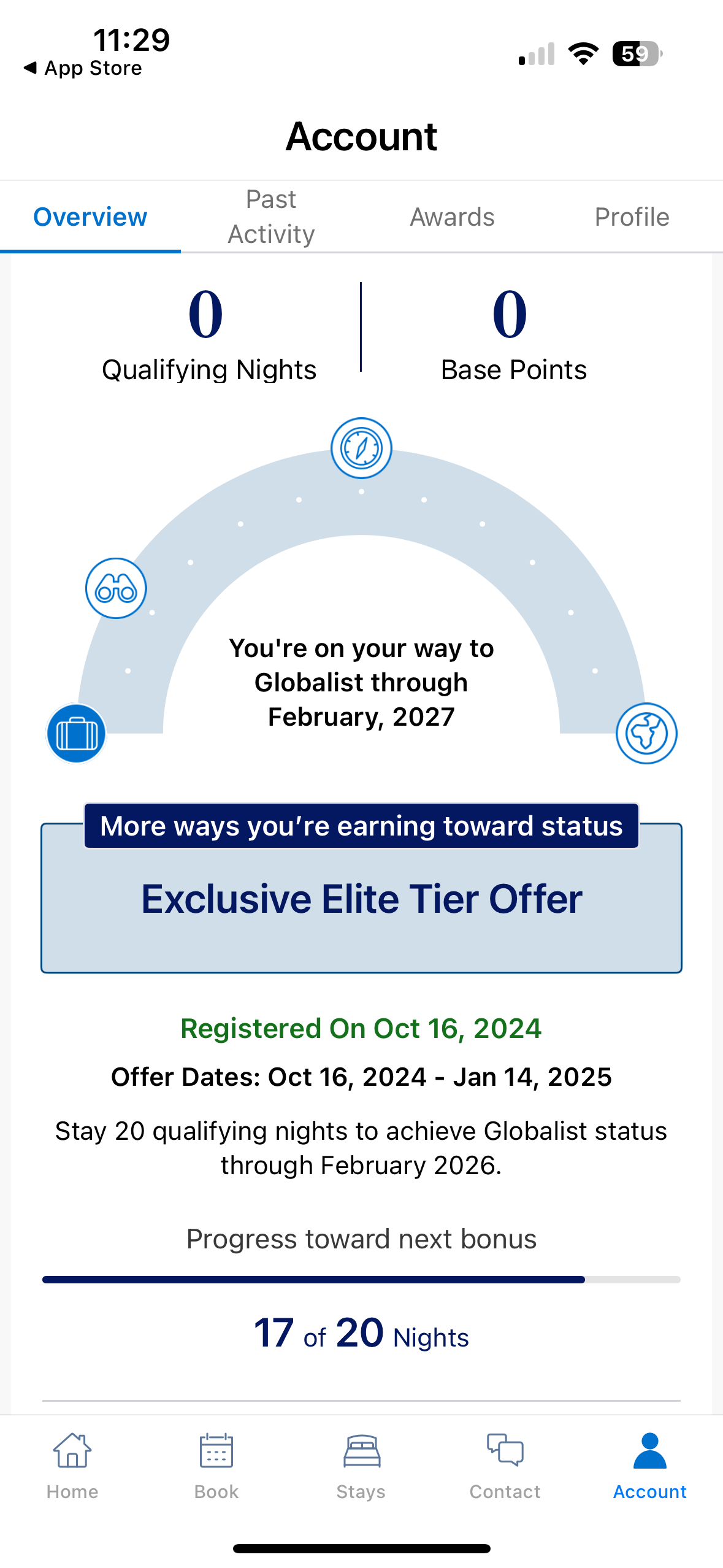Open Home in bottom navigation
The width and height of the screenshot is (723, 1568).
(72, 1466)
